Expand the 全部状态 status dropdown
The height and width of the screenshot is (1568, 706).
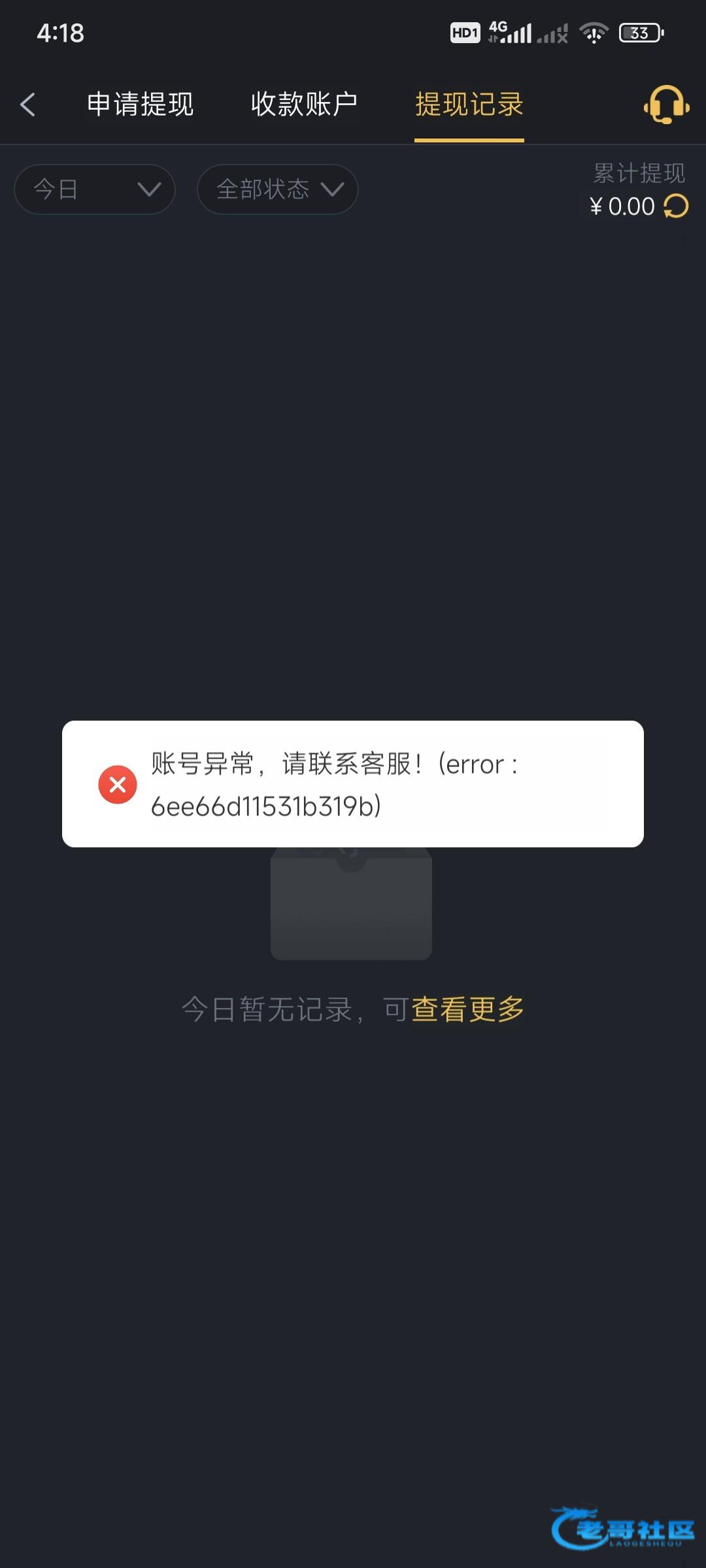278,189
